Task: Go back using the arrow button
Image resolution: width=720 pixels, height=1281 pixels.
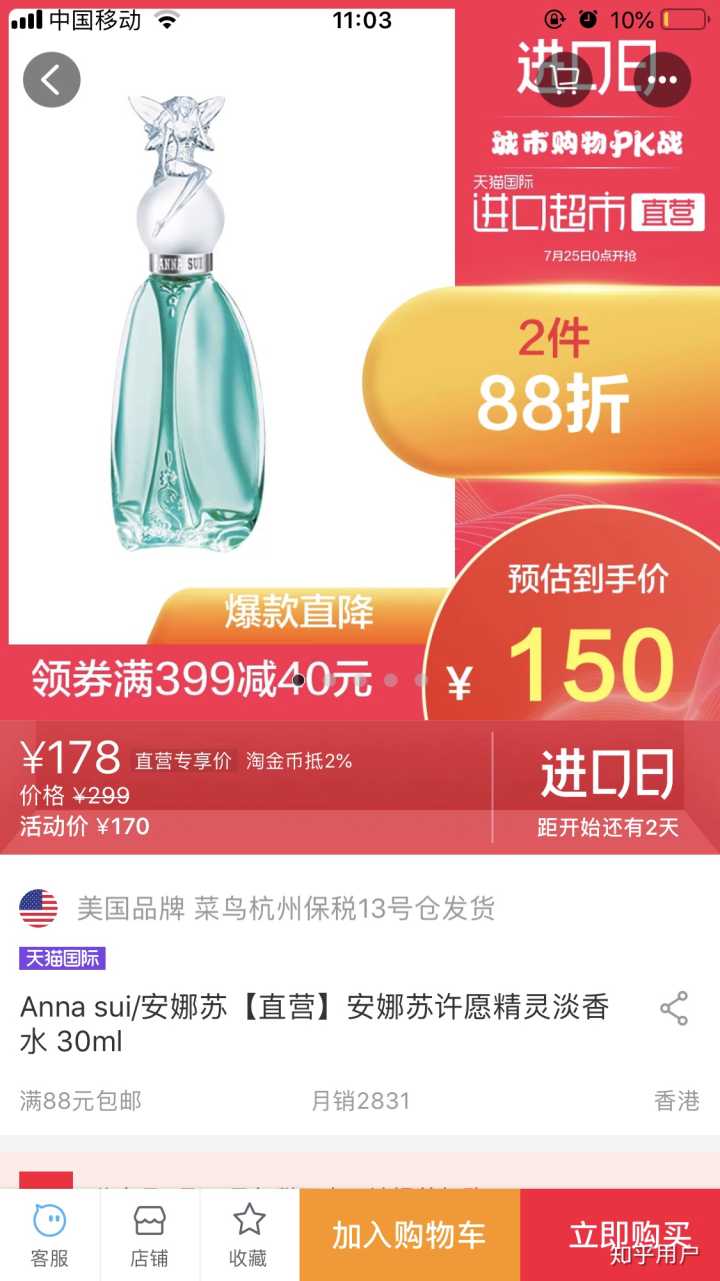Action: pyautogui.click(x=52, y=80)
